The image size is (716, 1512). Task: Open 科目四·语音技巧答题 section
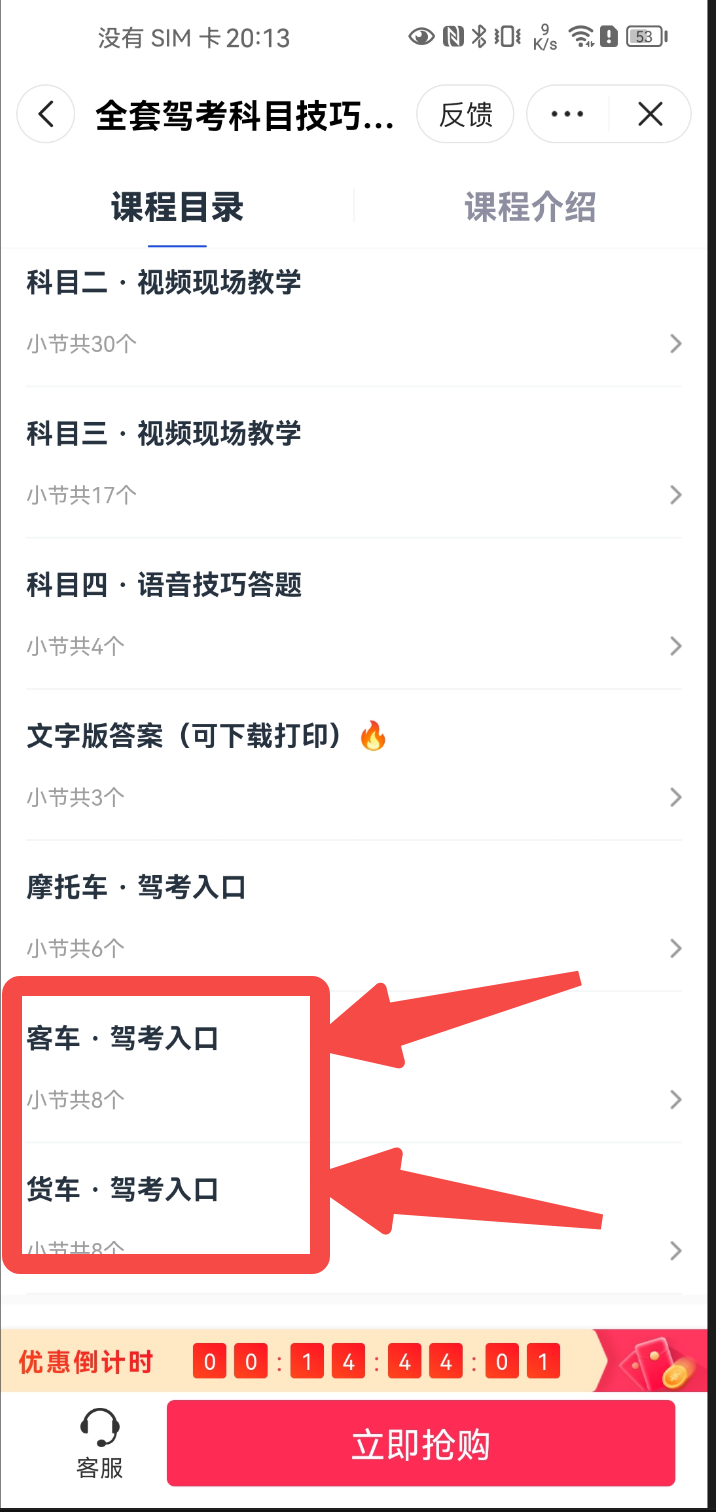coord(354,613)
